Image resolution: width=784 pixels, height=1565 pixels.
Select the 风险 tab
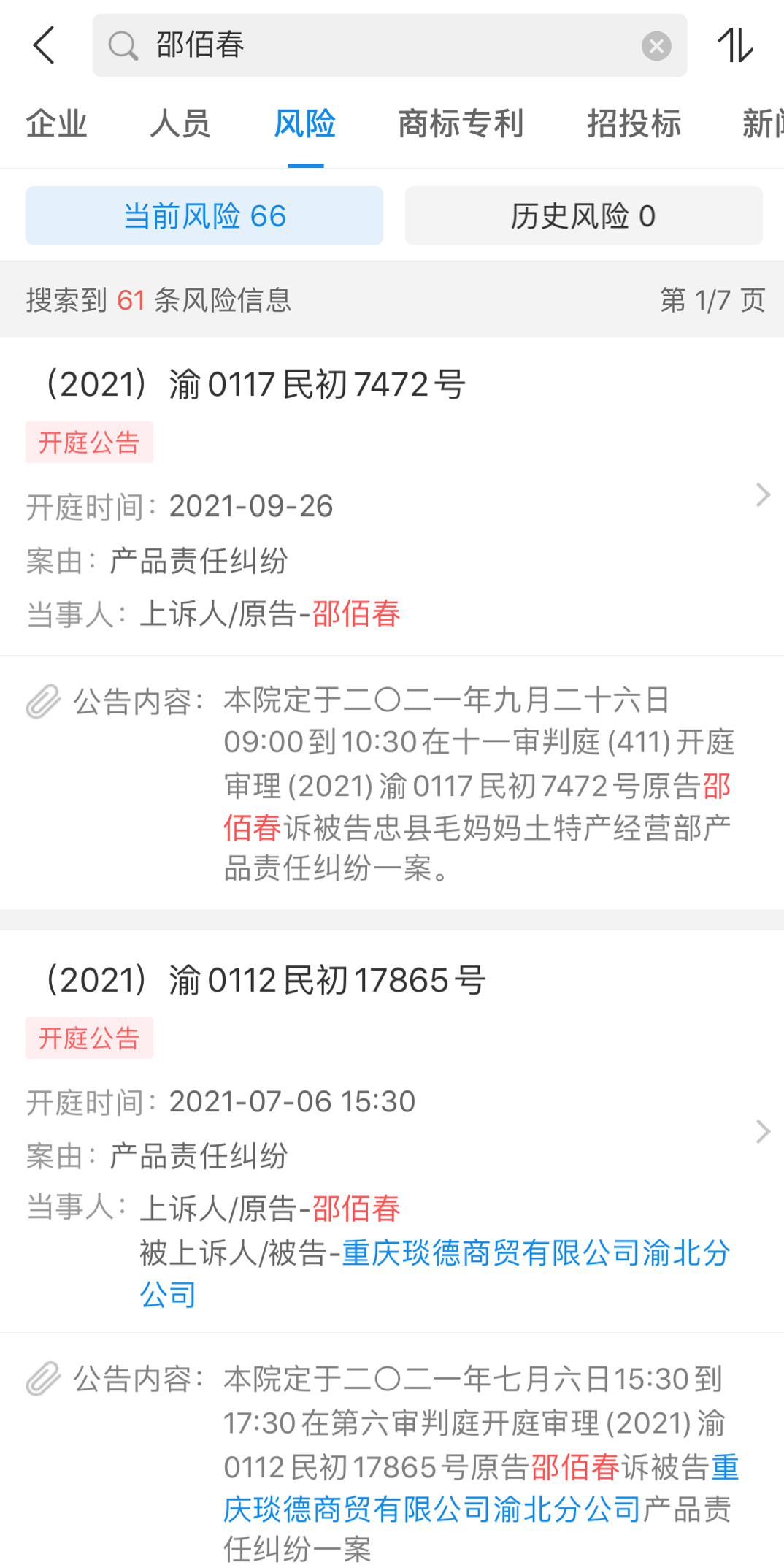point(305,123)
